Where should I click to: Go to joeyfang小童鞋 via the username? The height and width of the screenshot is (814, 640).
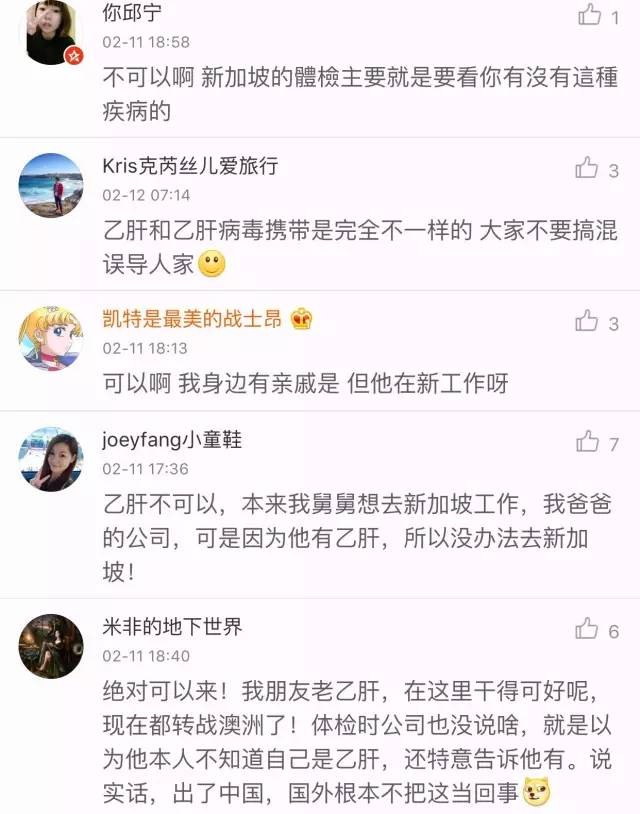pos(172,440)
